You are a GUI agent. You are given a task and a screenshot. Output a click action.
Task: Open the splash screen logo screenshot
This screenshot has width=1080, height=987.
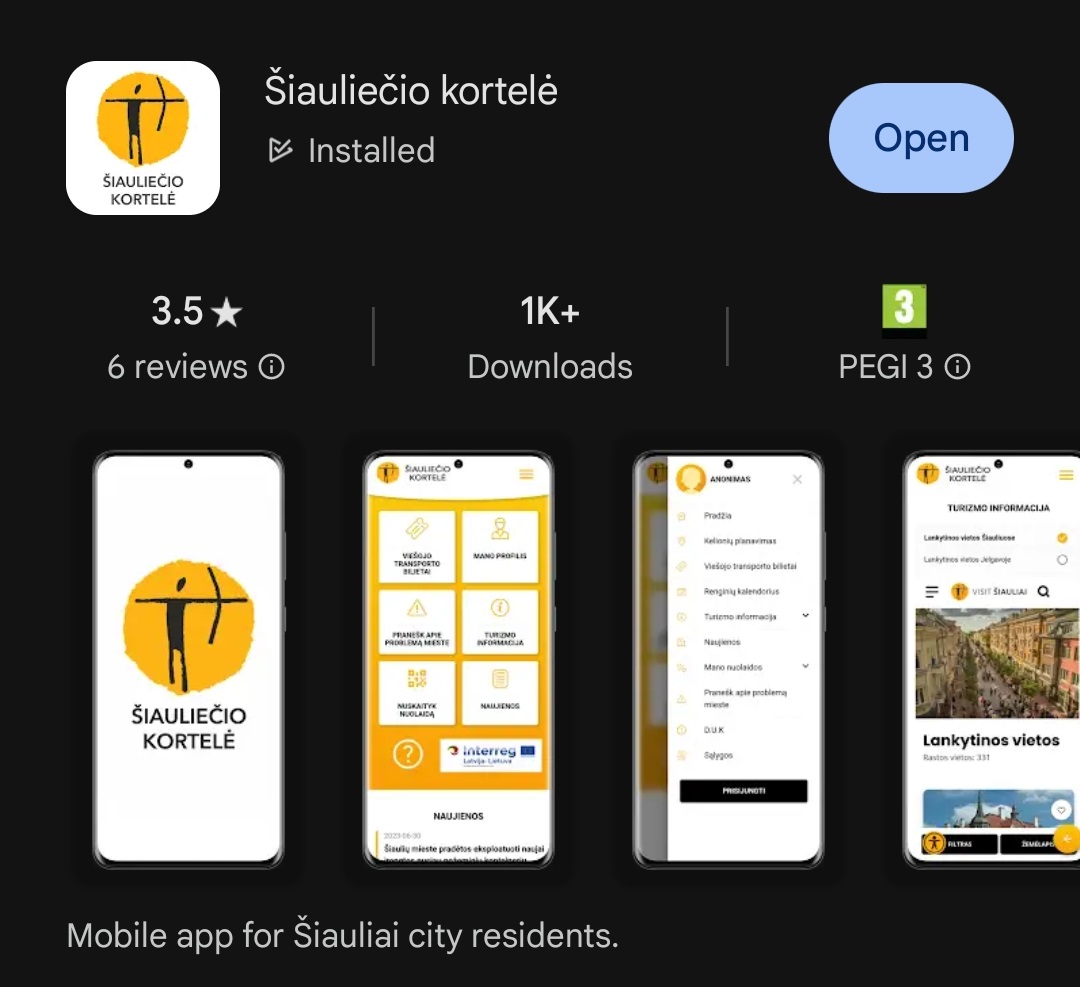click(x=188, y=660)
